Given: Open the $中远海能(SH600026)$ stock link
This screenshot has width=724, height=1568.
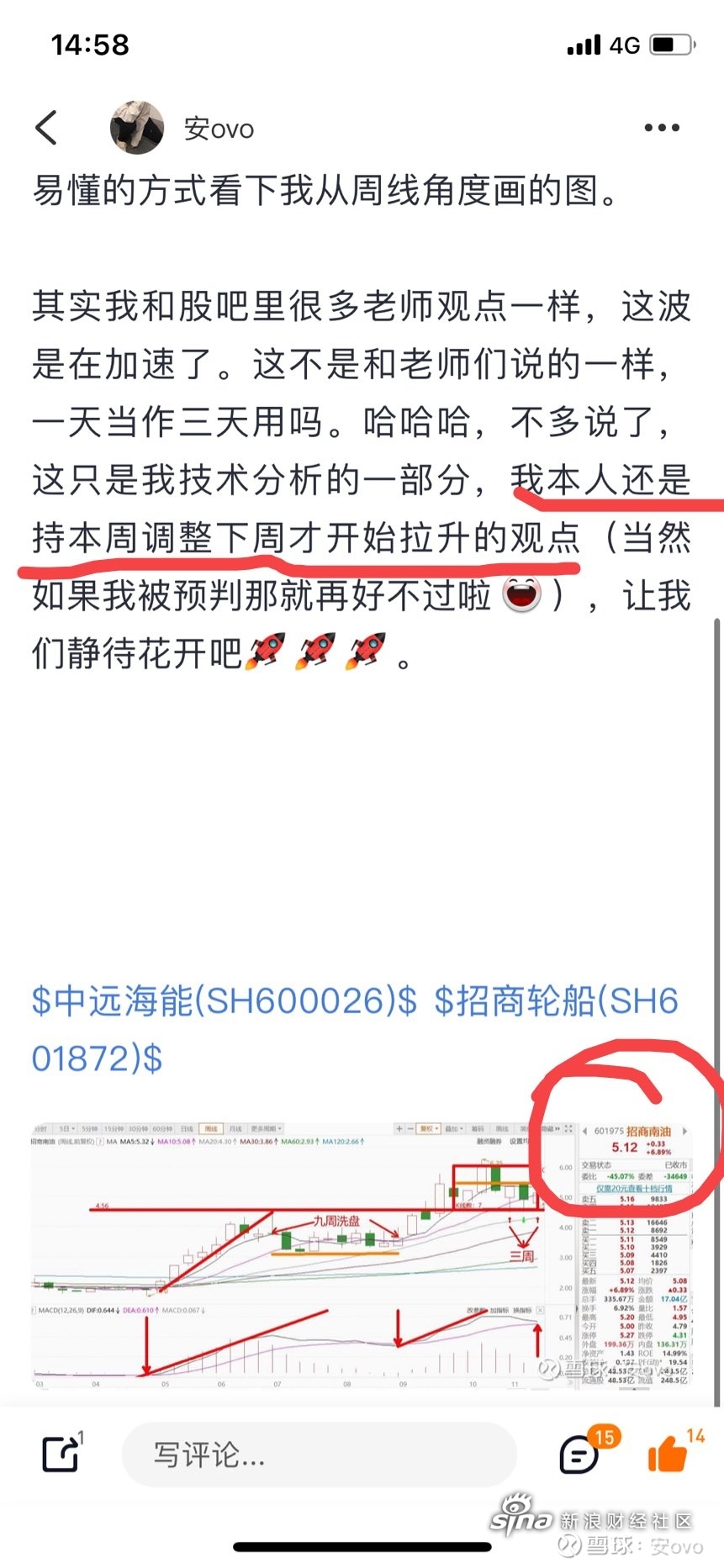Looking at the screenshot, I should (224, 1001).
